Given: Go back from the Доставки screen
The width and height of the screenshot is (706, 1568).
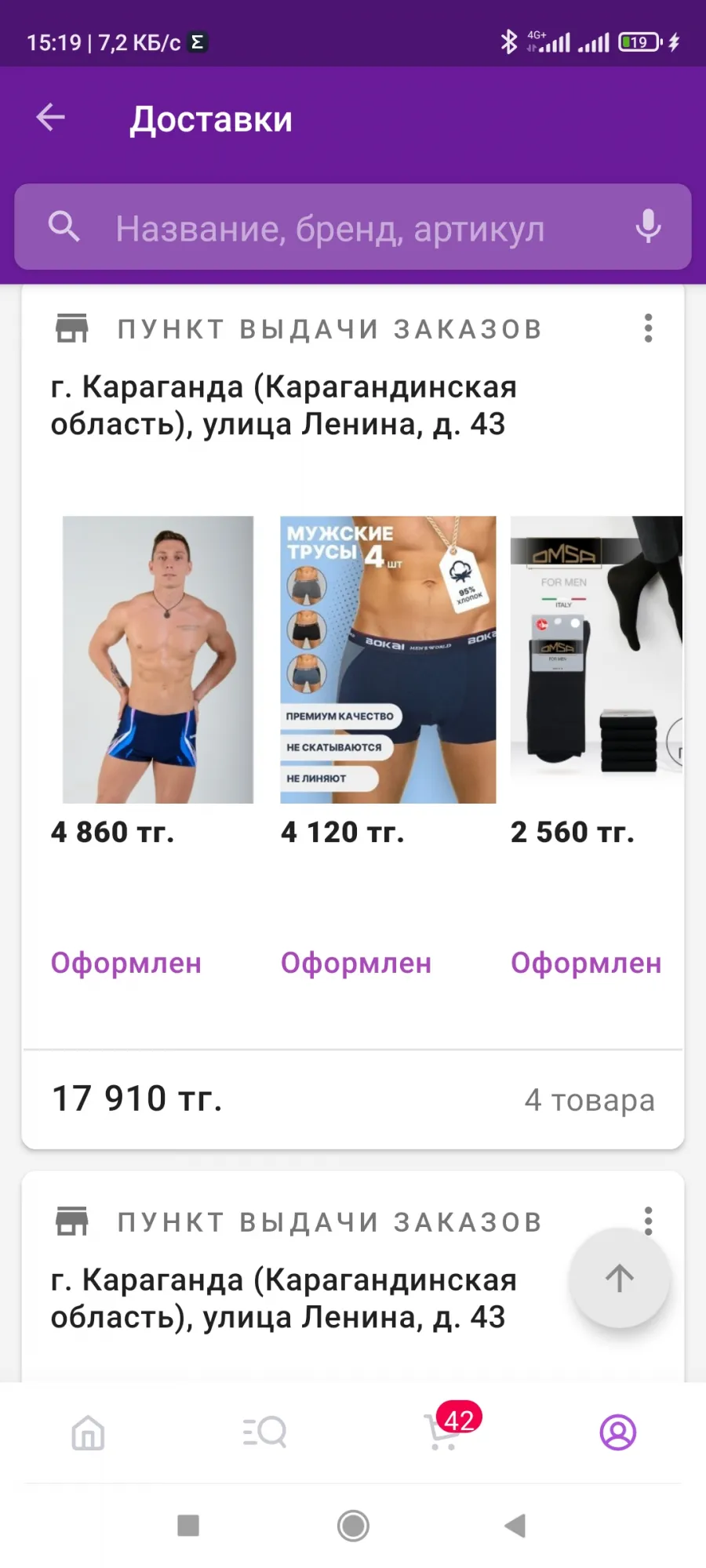Looking at the screenshot, I should tap(51, 118).
